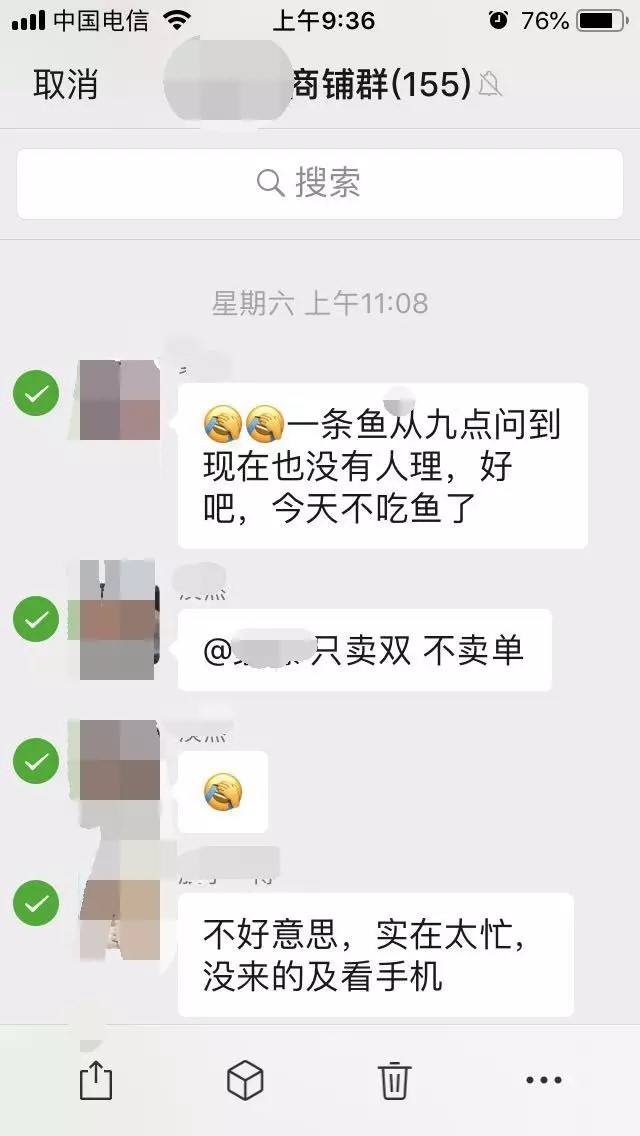640x1136 pixels.
Task: Deselect the 只卖双 不卖单 message
Action: click(x=36, y=619)
